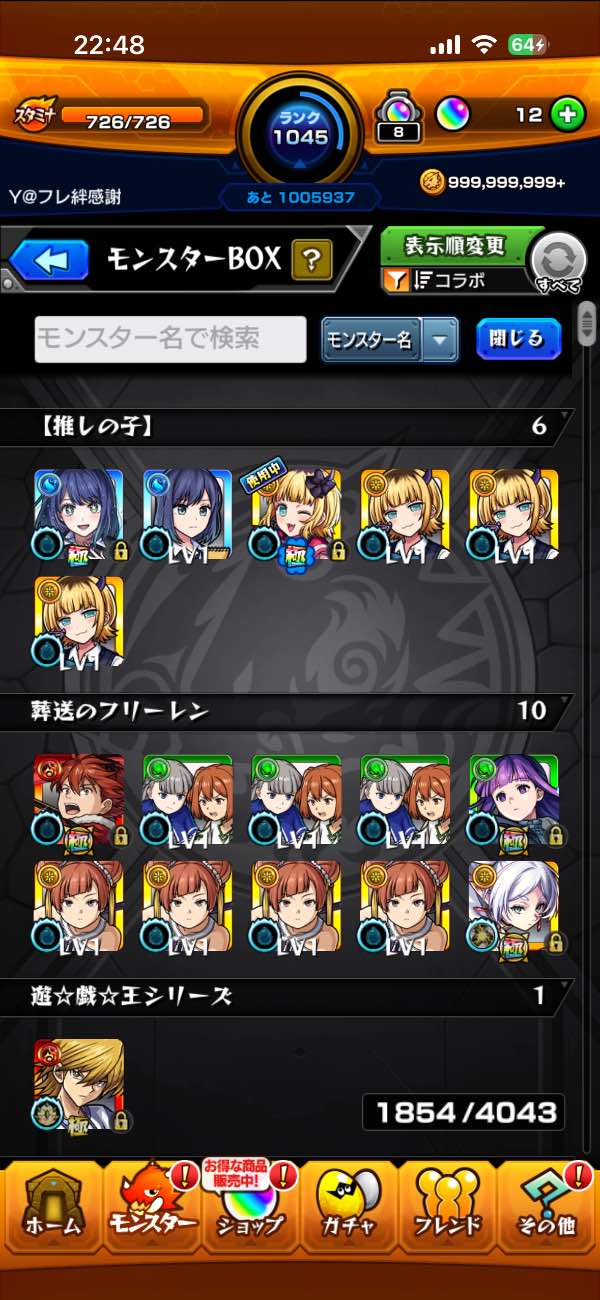Image resolution: width=600 pixels, height=1300 pixels.
Task: Open the help question mark button
Action: coord(311,261)
